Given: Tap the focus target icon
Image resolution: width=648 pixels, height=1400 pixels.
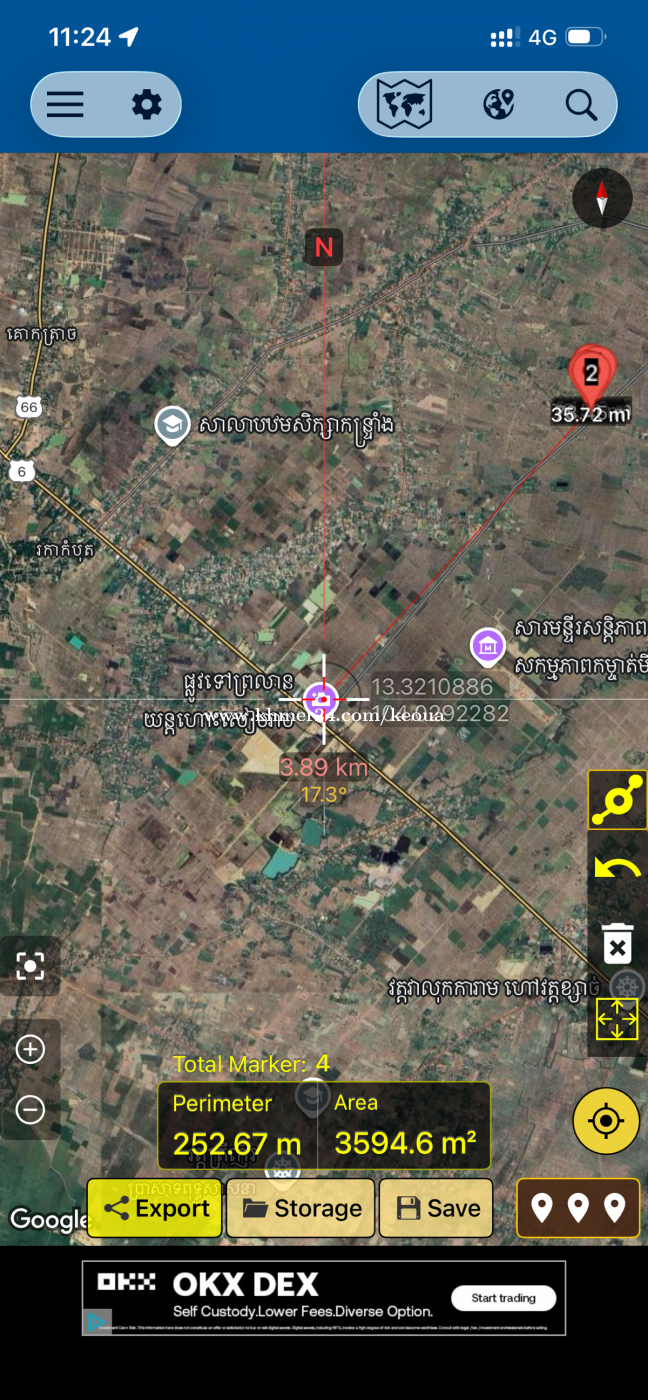Looking at the screenshot, I should point(30,966).
